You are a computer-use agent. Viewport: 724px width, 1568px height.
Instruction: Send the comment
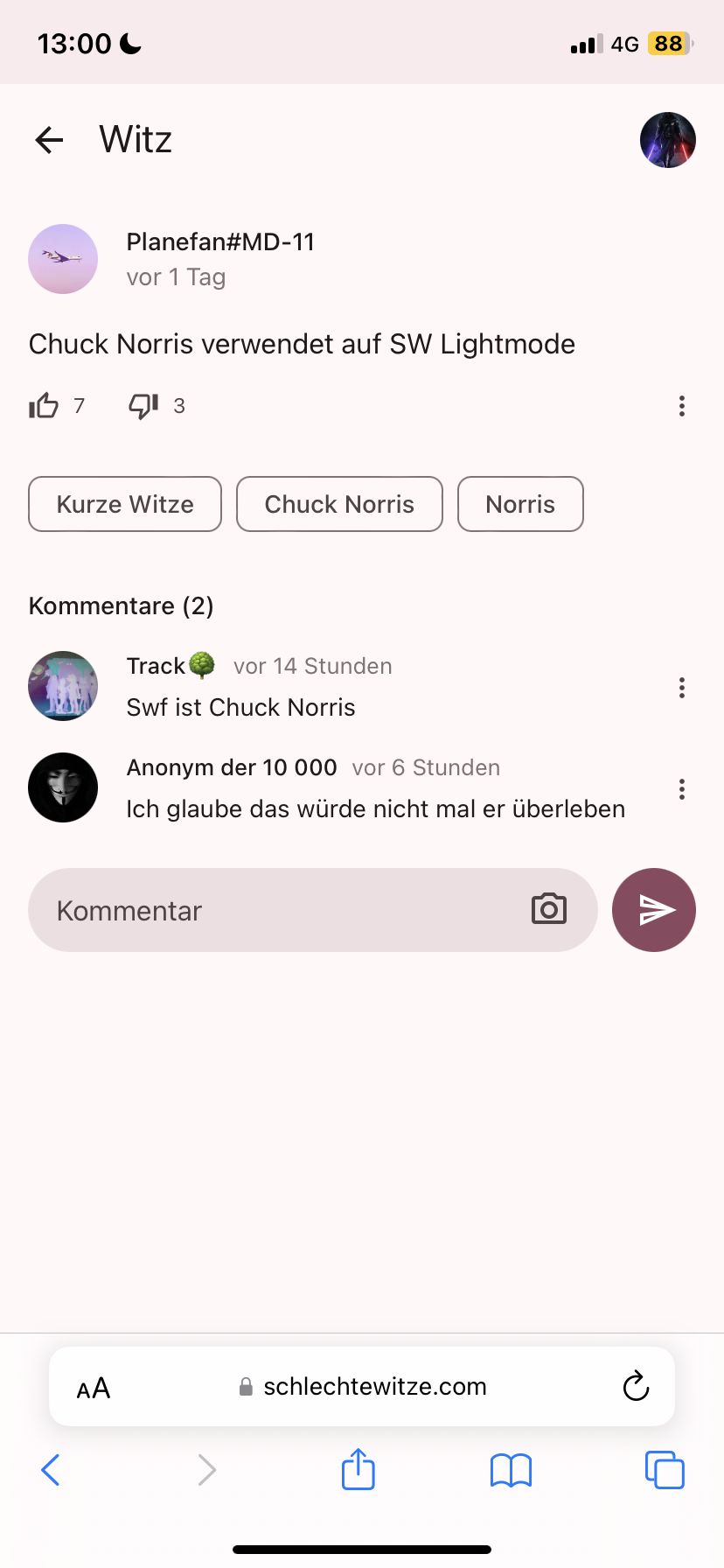[654, 910]
